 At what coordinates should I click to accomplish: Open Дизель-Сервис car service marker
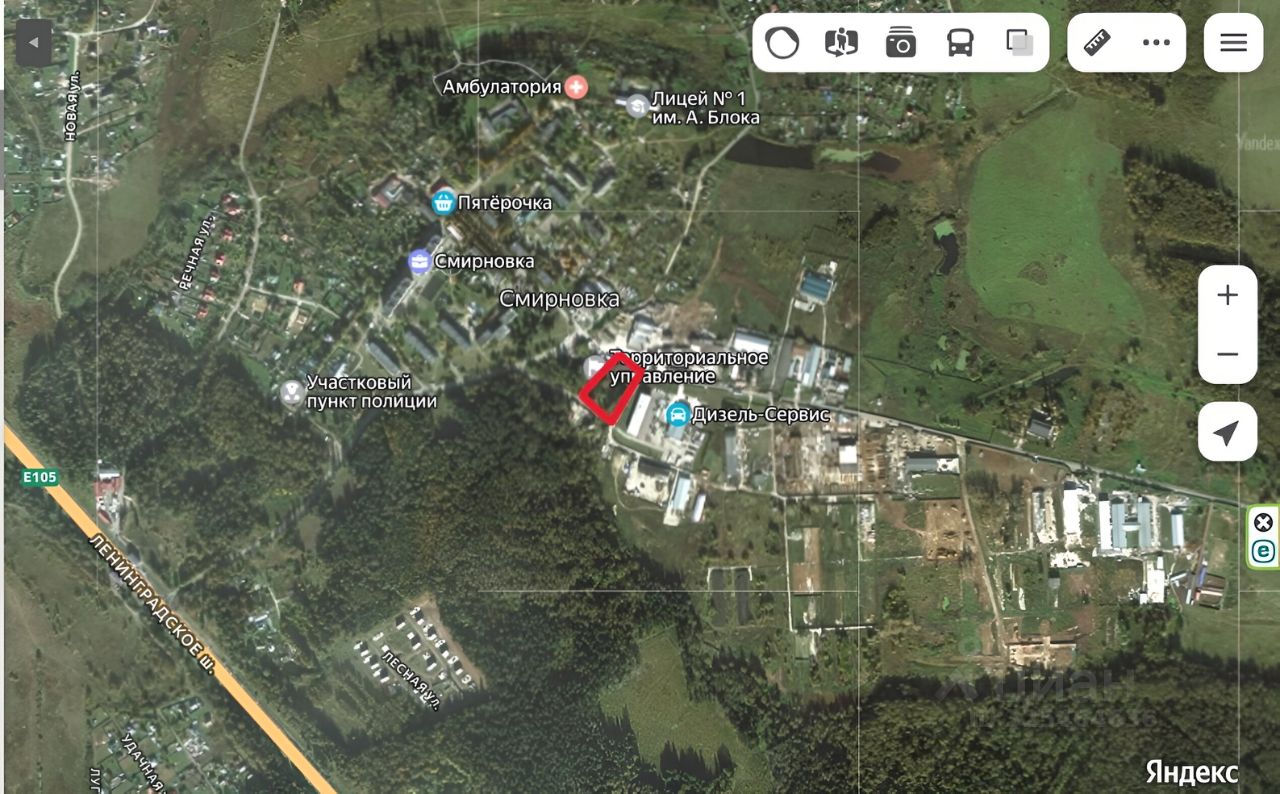pyautogui.click(x=677, y=414)
